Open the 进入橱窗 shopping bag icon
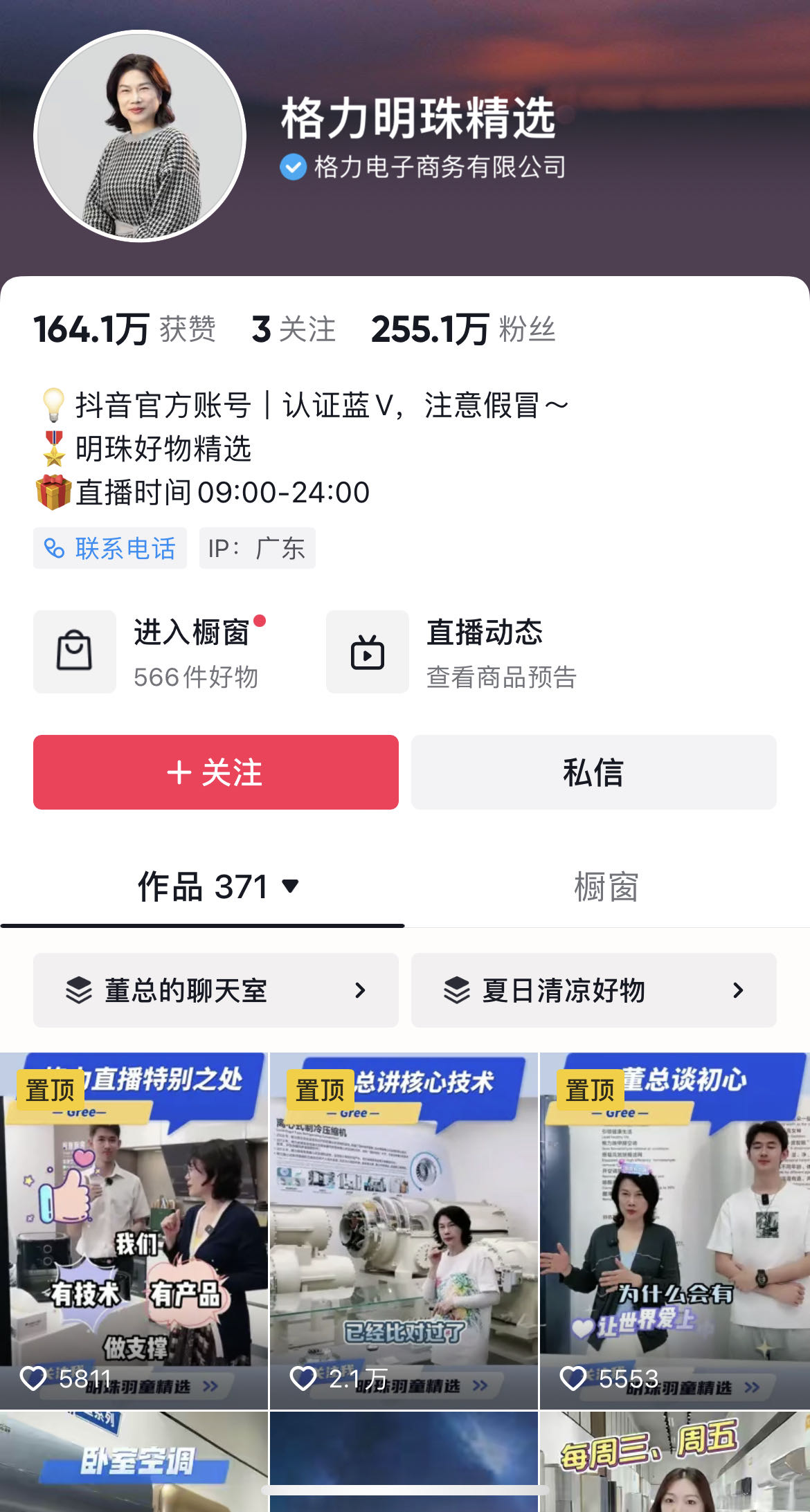810x1512 pixels. pos(74,650)
